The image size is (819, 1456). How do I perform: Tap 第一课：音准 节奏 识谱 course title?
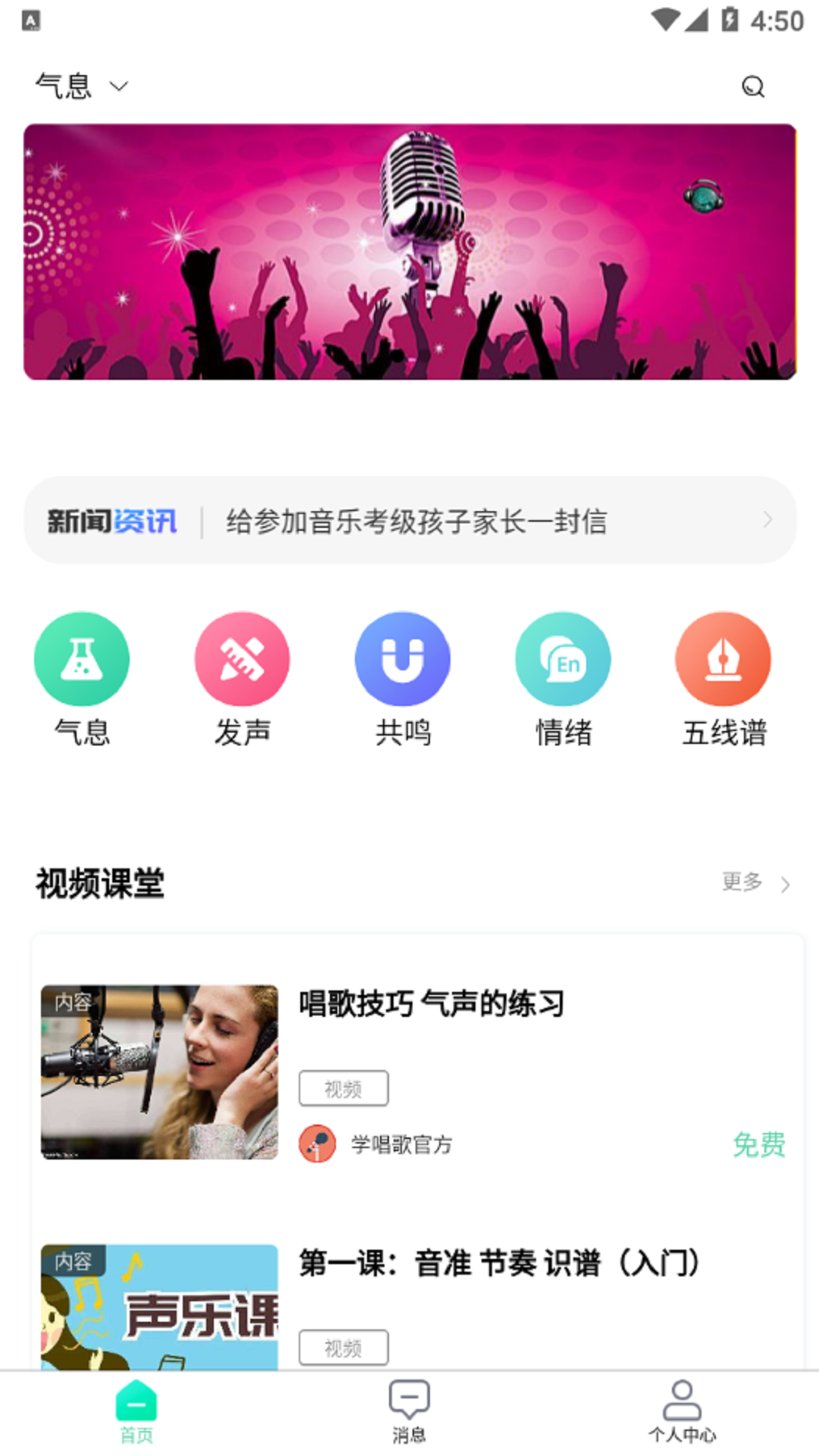click(x=500, y=1263)
